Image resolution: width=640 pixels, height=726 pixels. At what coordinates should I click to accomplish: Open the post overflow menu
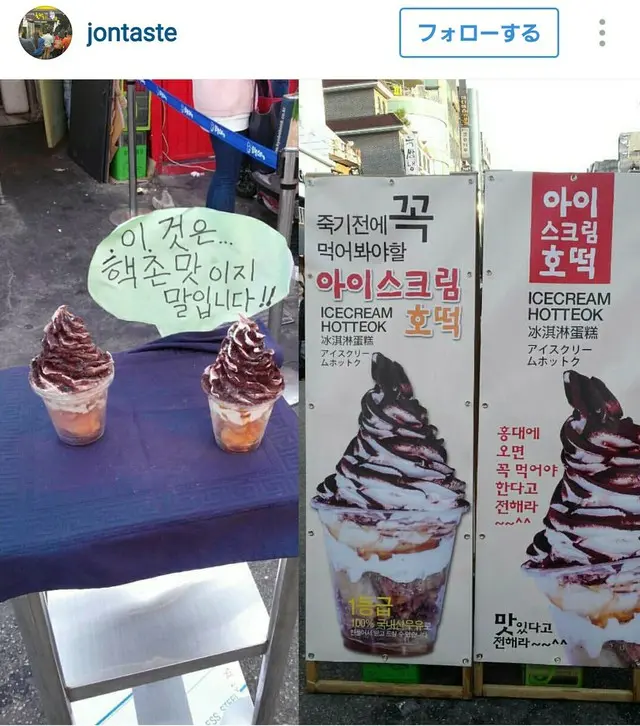tap(602, 33)
